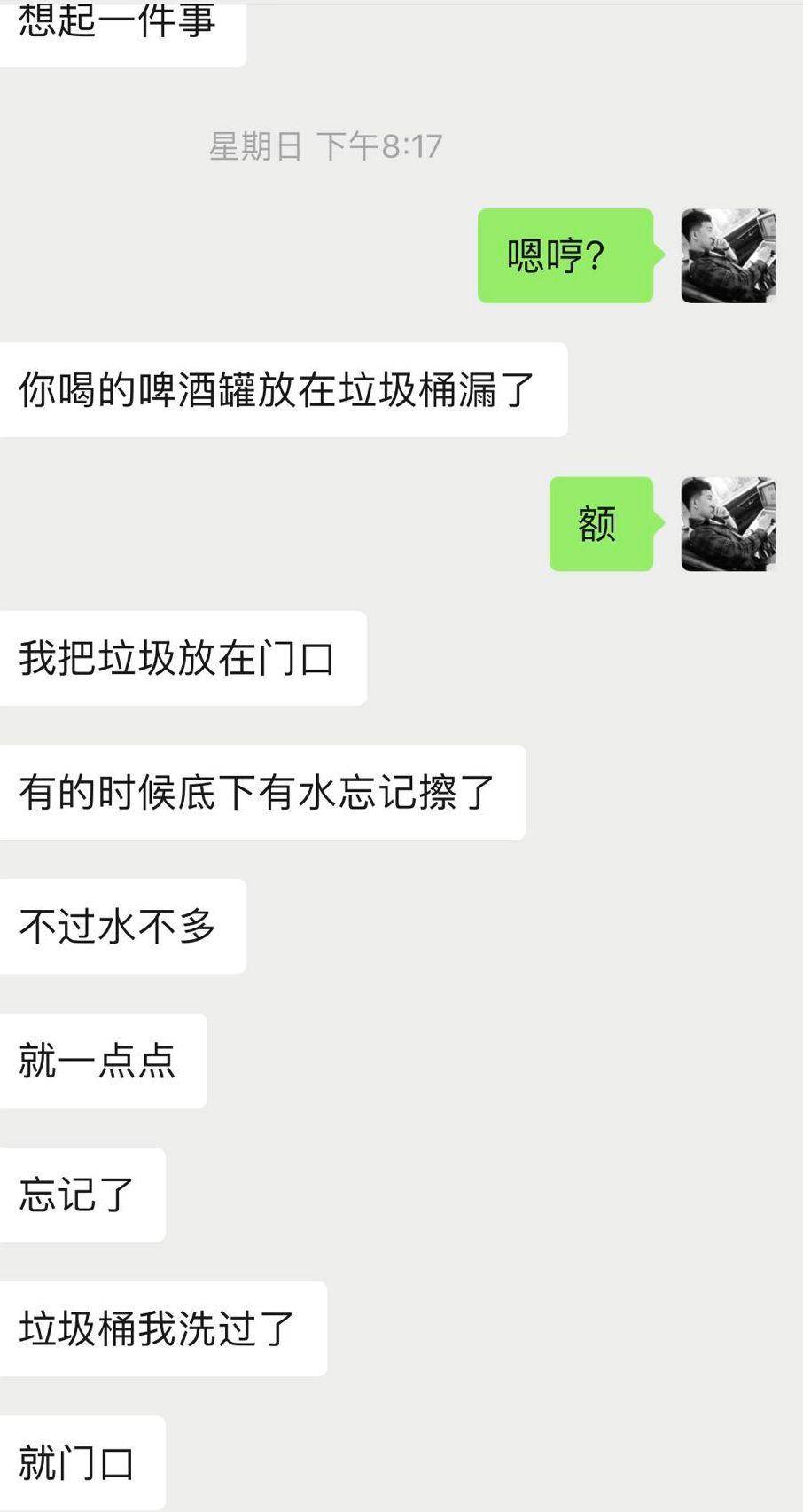Open sender's avatar beside the 嗯哼? message
Viewport: 803px width, 1512px height.
728,256
